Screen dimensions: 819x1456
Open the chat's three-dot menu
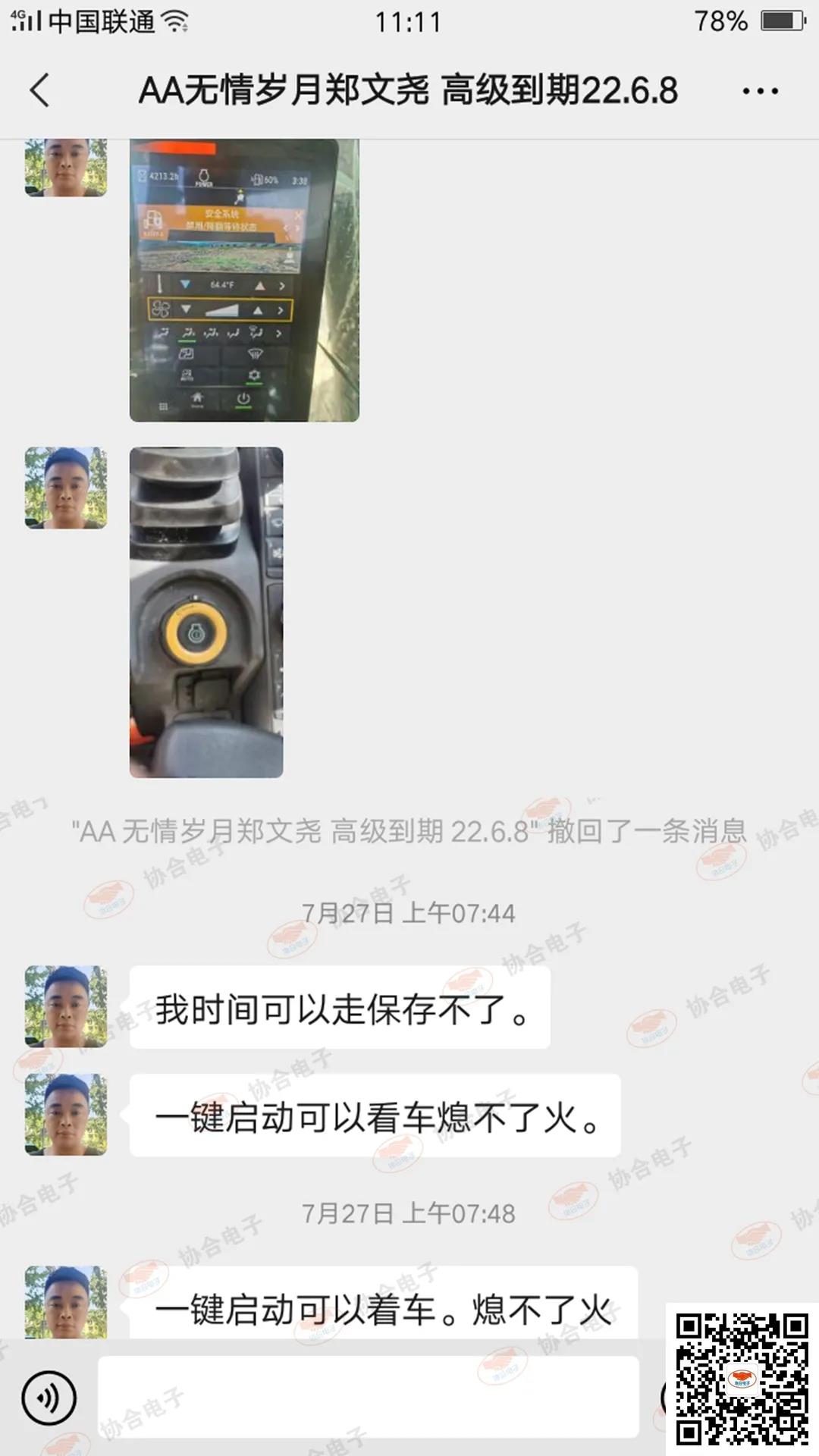click(x=760, y=92)
